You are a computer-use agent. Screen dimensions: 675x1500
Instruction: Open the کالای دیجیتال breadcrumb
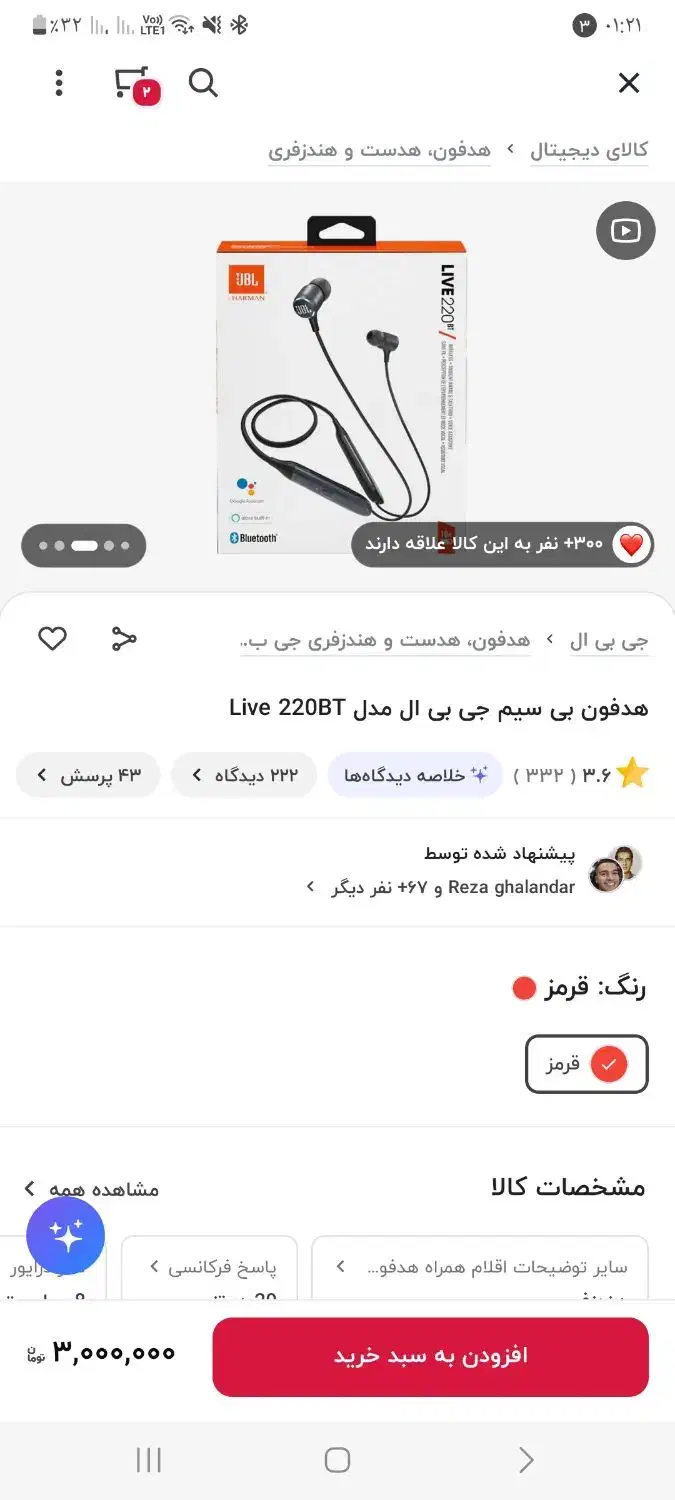click(x=589, y=151)
